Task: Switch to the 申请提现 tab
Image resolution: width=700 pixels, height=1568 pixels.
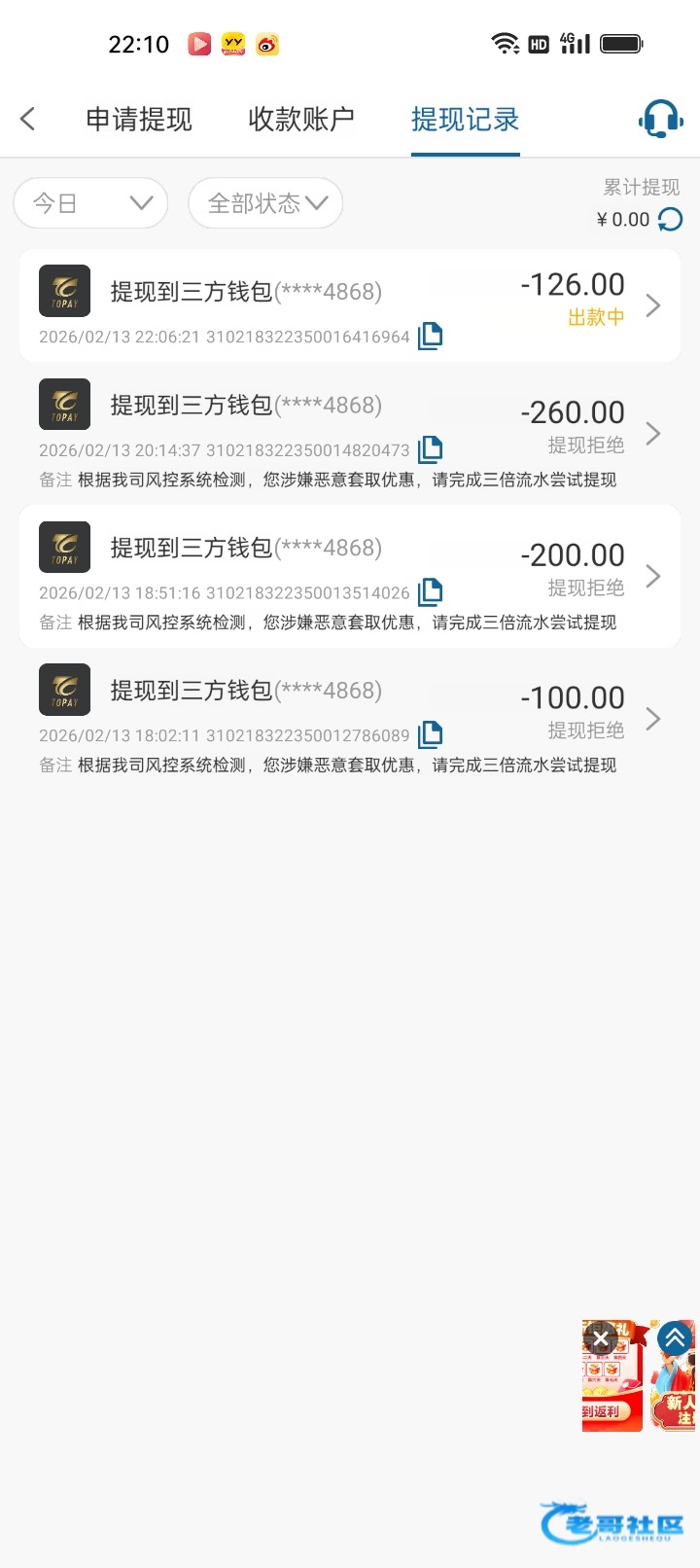Action: click(x=139, y=120)
